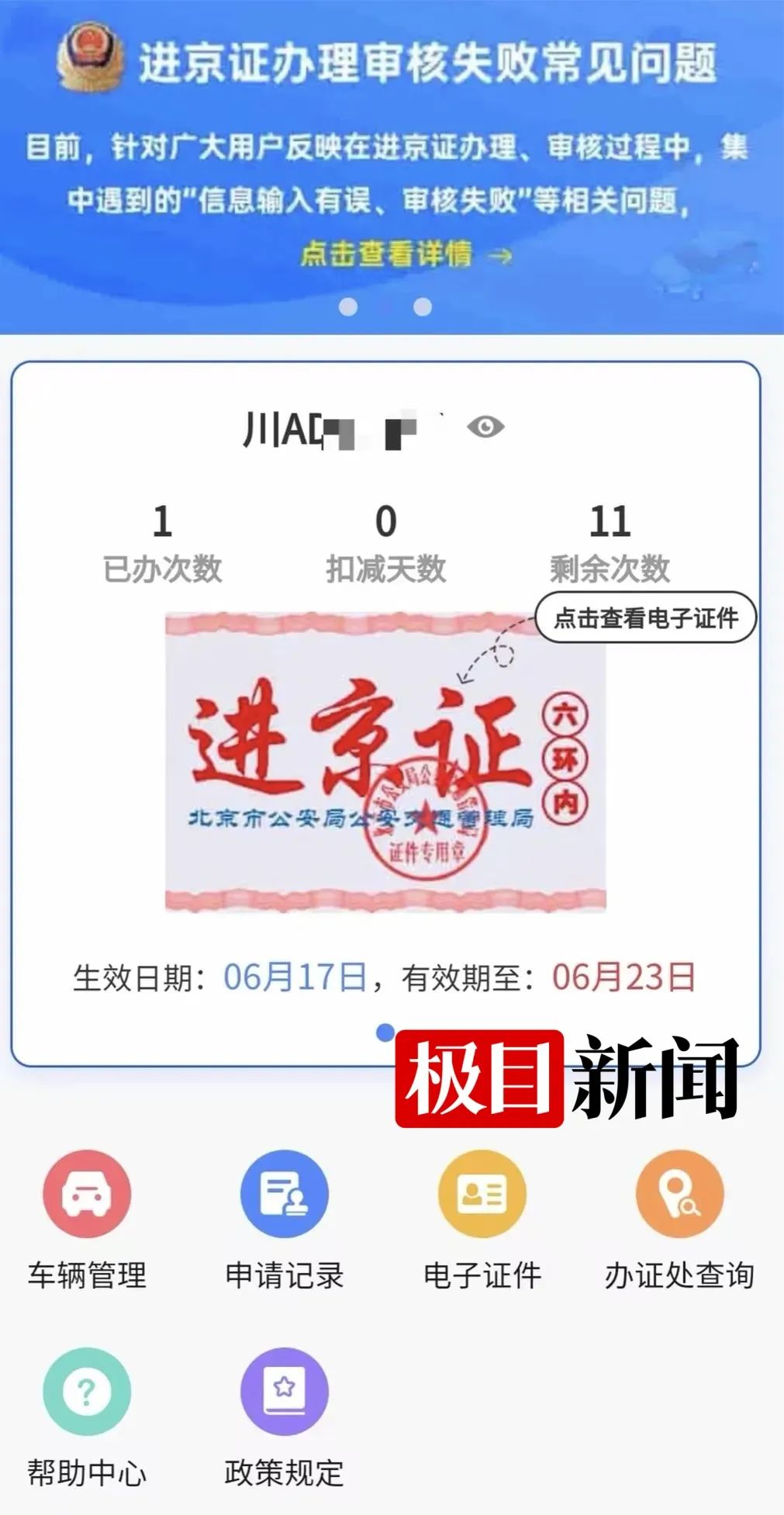Tap 点击查看详情 link in banner
The width and height of the screenshot is (784, 1515).
coord(405,254)
